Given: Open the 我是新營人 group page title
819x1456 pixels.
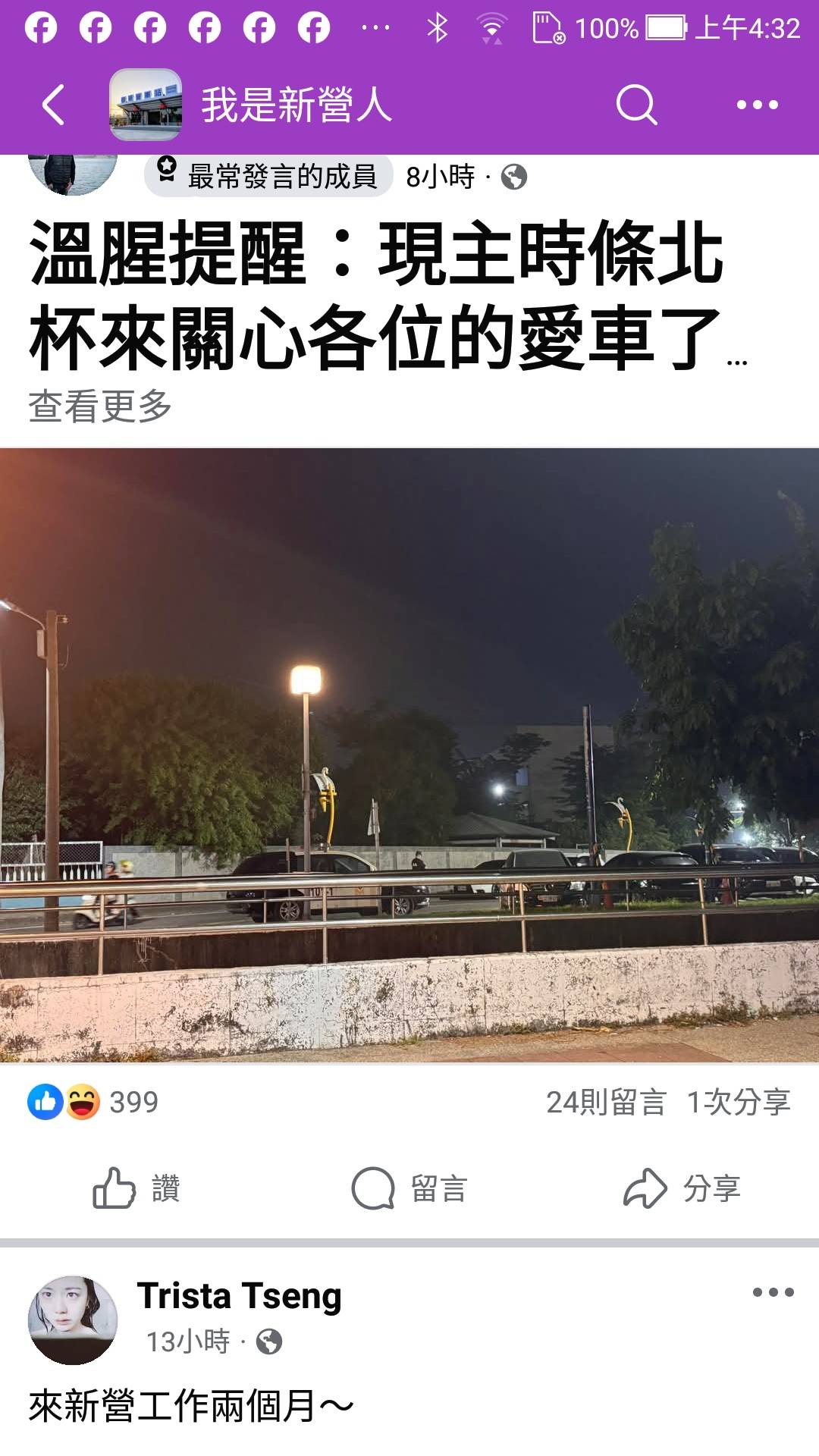Looking at the screenshot, I should (x=296, y=104).
